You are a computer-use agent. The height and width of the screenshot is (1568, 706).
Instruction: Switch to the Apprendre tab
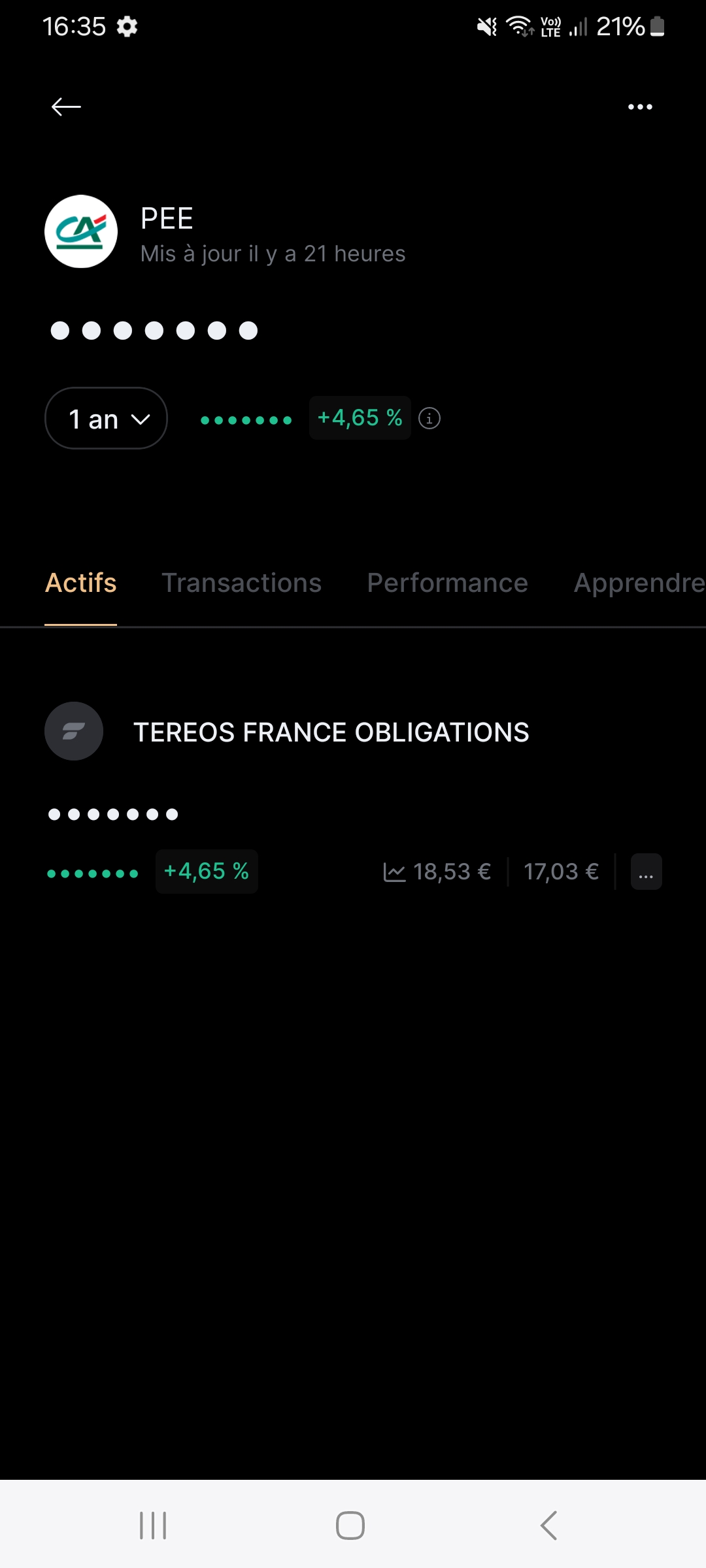point(639,583)
